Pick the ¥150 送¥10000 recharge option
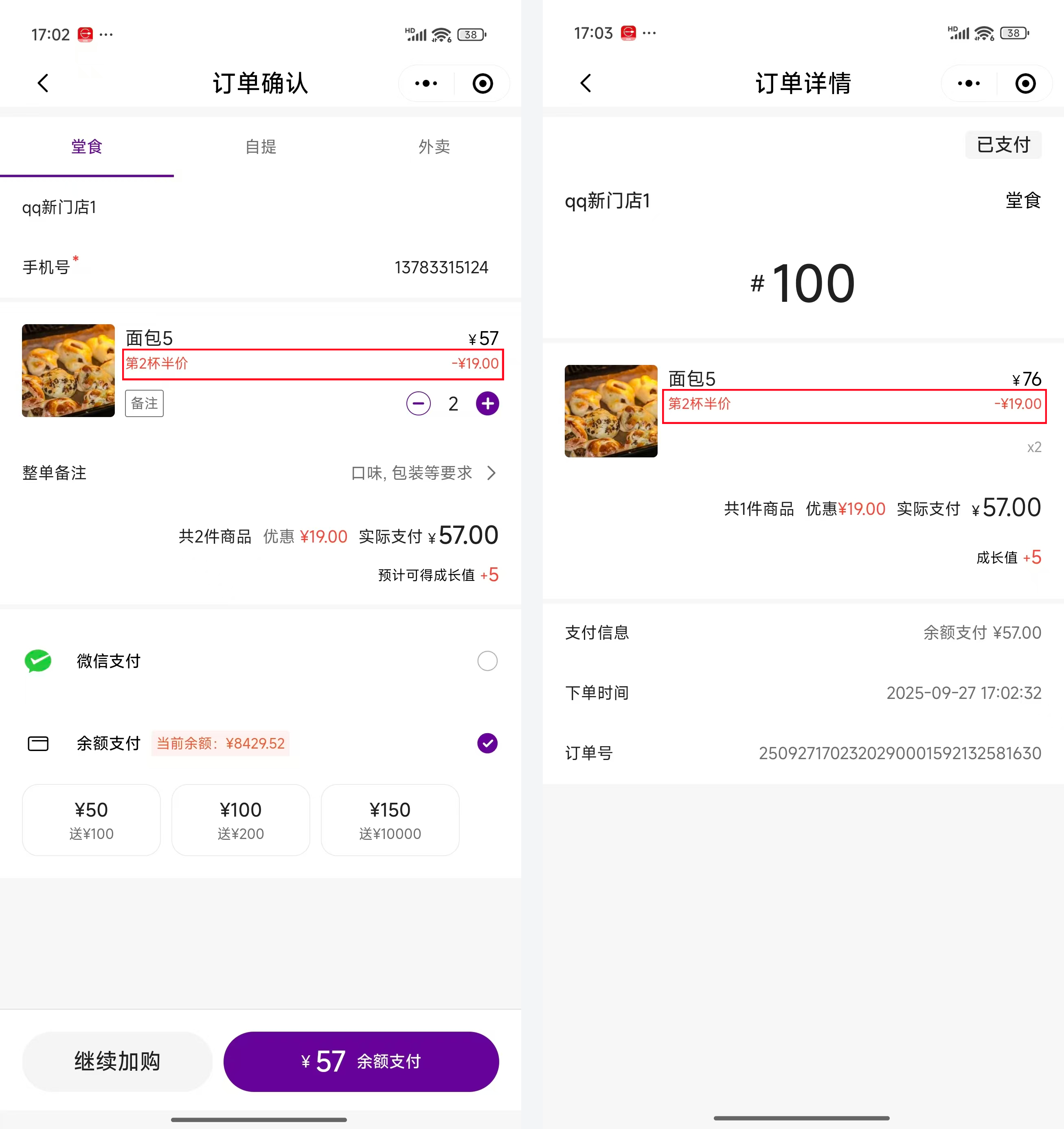The height and width of the screenshot is (1129, 1064). 390,820
